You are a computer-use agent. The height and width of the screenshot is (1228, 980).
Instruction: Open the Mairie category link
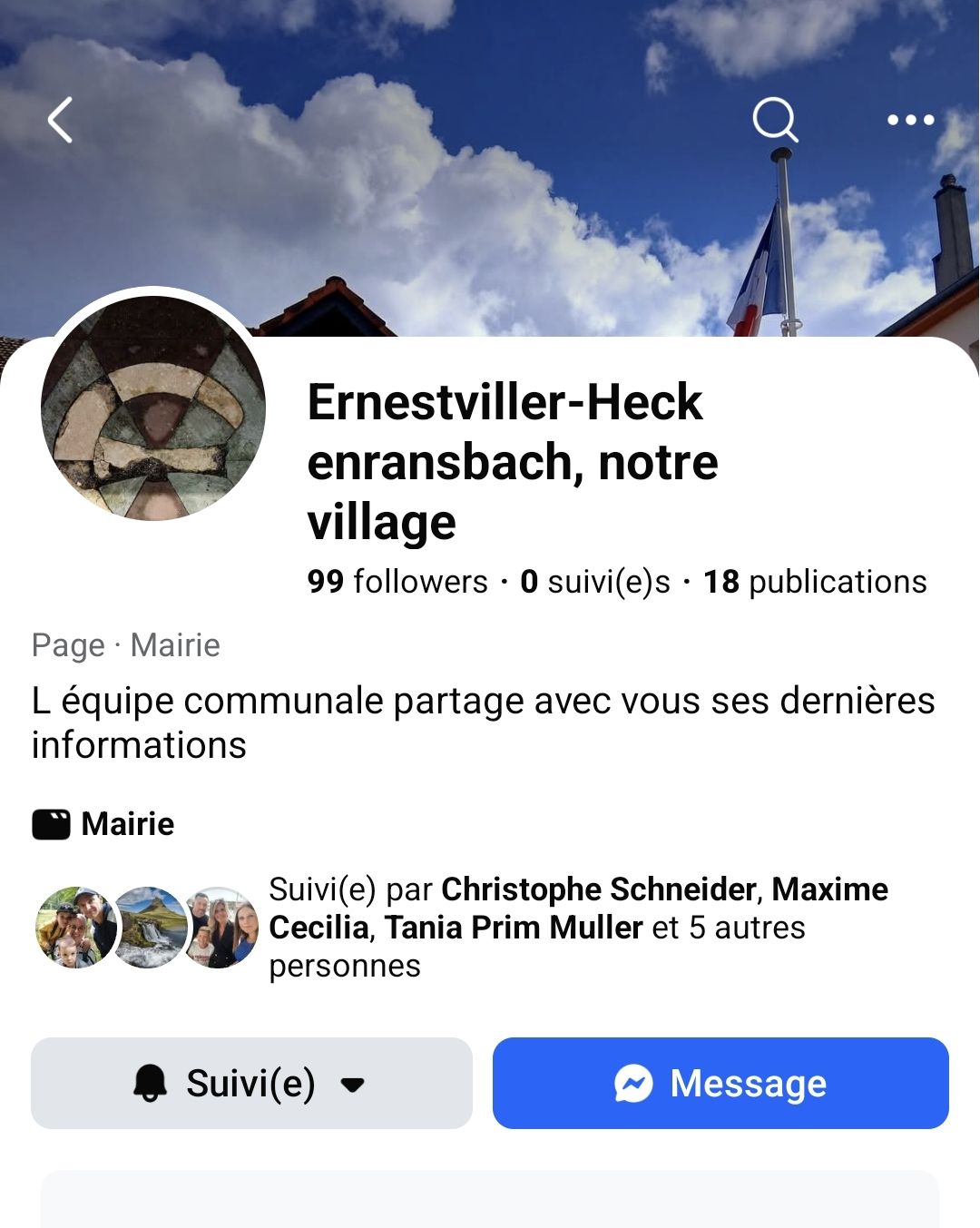pos(127,824)
